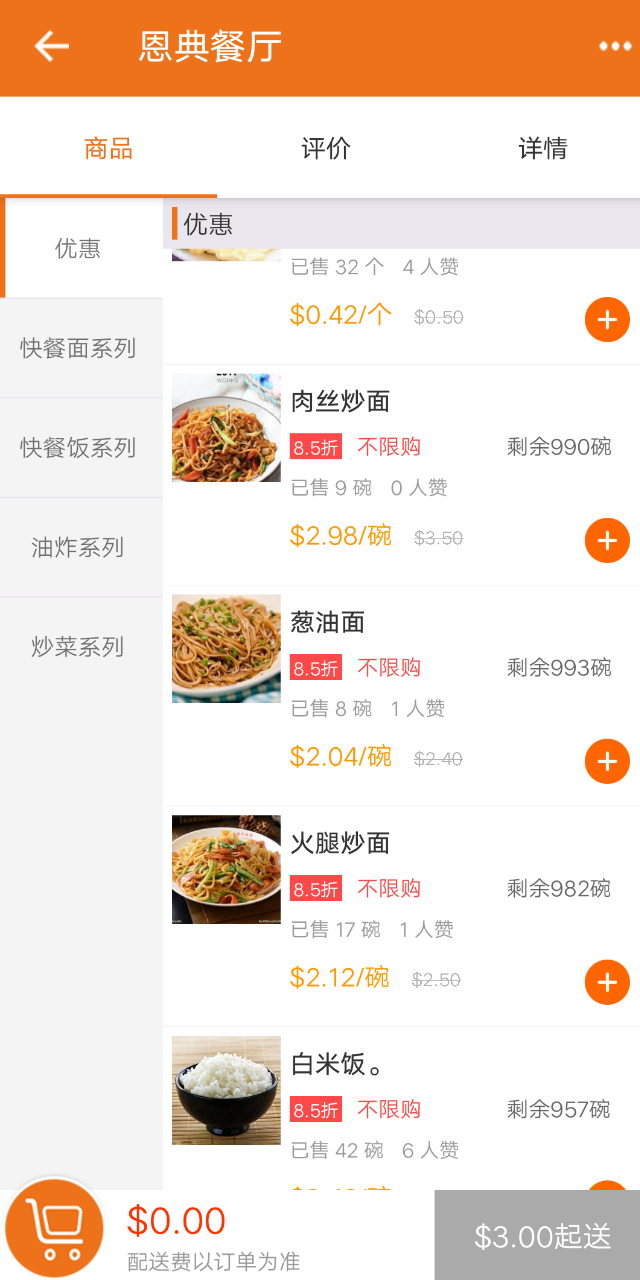View the 肉丝炒面 dish photo
The image size is (640, 1280).
click(226, 428)
